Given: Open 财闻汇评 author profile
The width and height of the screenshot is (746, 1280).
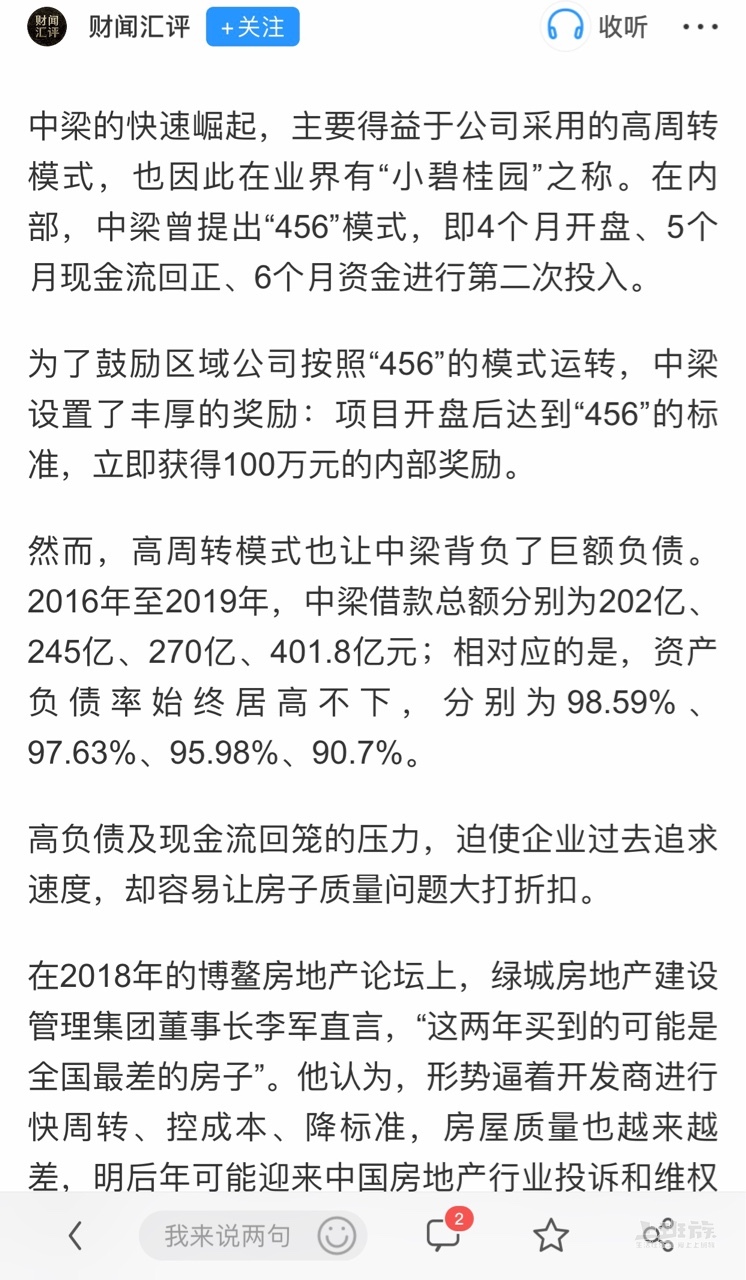Looking at the screenshot, I should 140,27.
